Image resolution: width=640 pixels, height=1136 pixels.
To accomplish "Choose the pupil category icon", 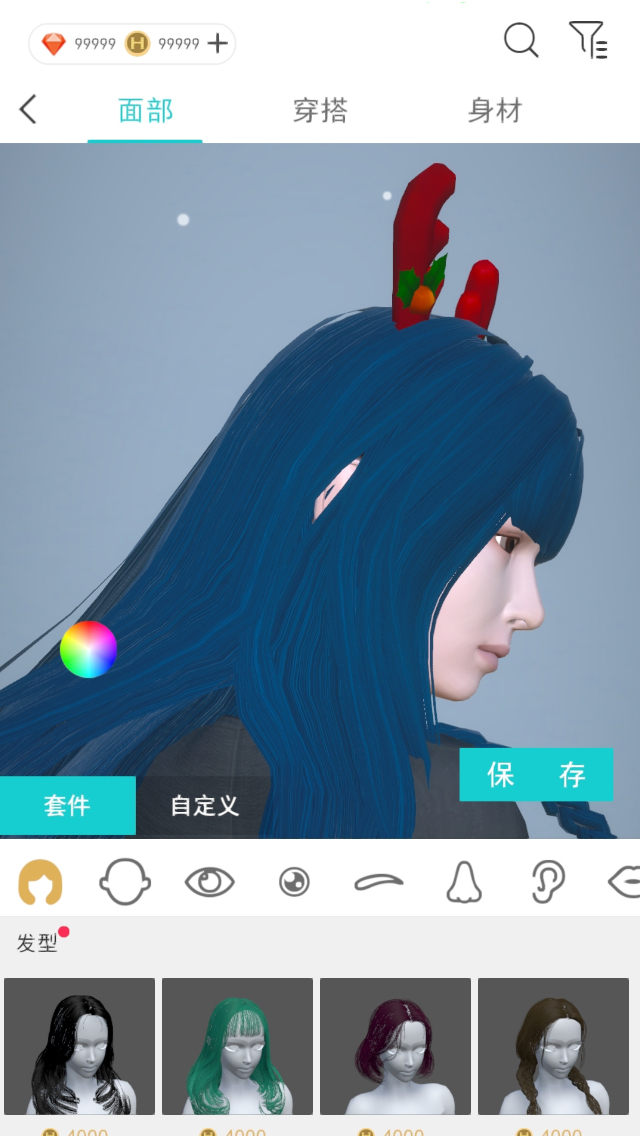I will tap(294, 882).
